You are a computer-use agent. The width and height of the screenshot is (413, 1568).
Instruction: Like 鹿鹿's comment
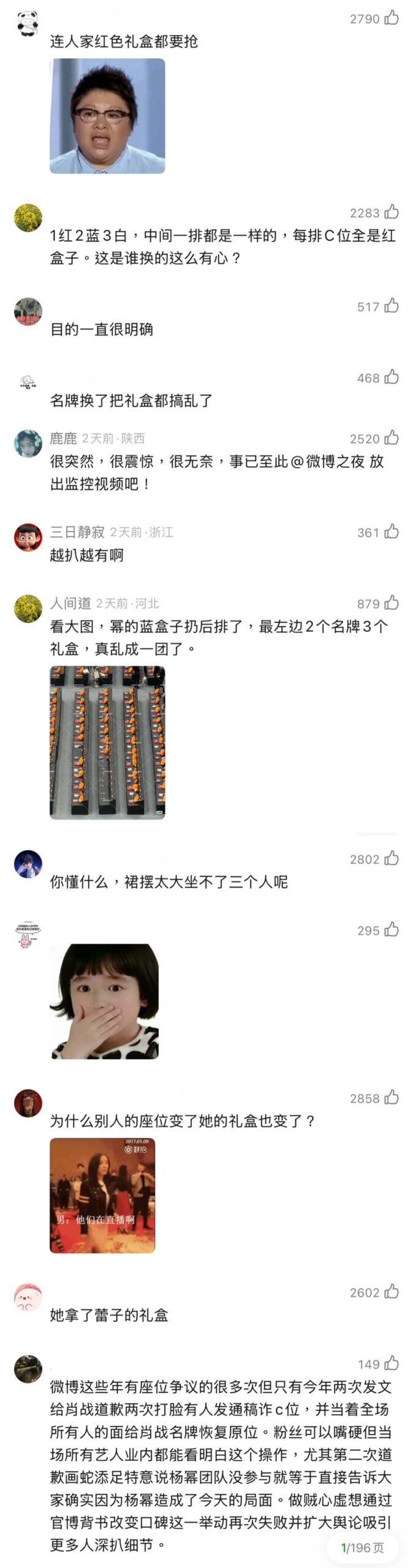pyautogui.click(x=392, y=438)
